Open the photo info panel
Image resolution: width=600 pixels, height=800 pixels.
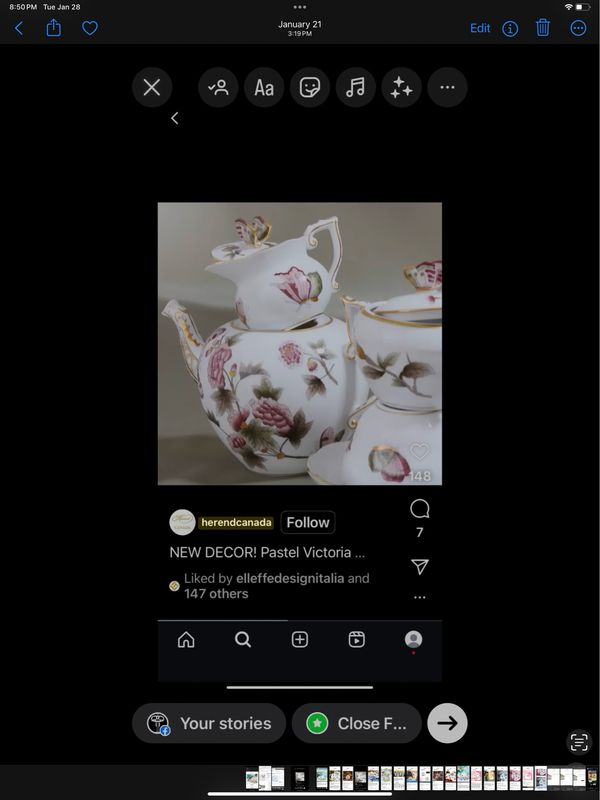[510, 28]
